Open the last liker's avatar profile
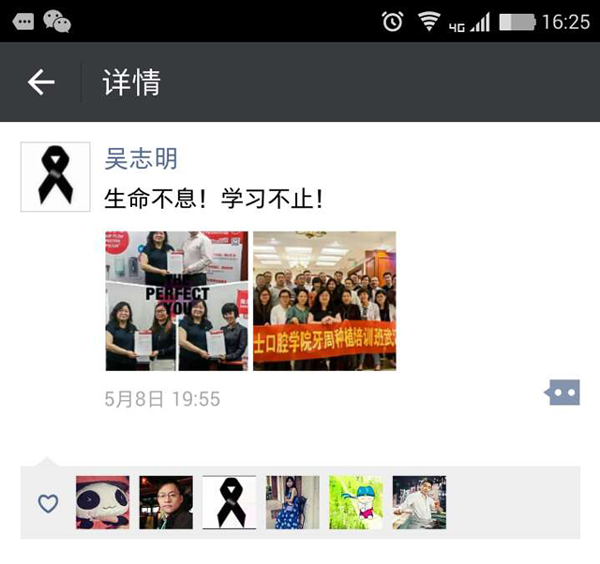This screenshot has height=564, width=600. click(419, 502)
